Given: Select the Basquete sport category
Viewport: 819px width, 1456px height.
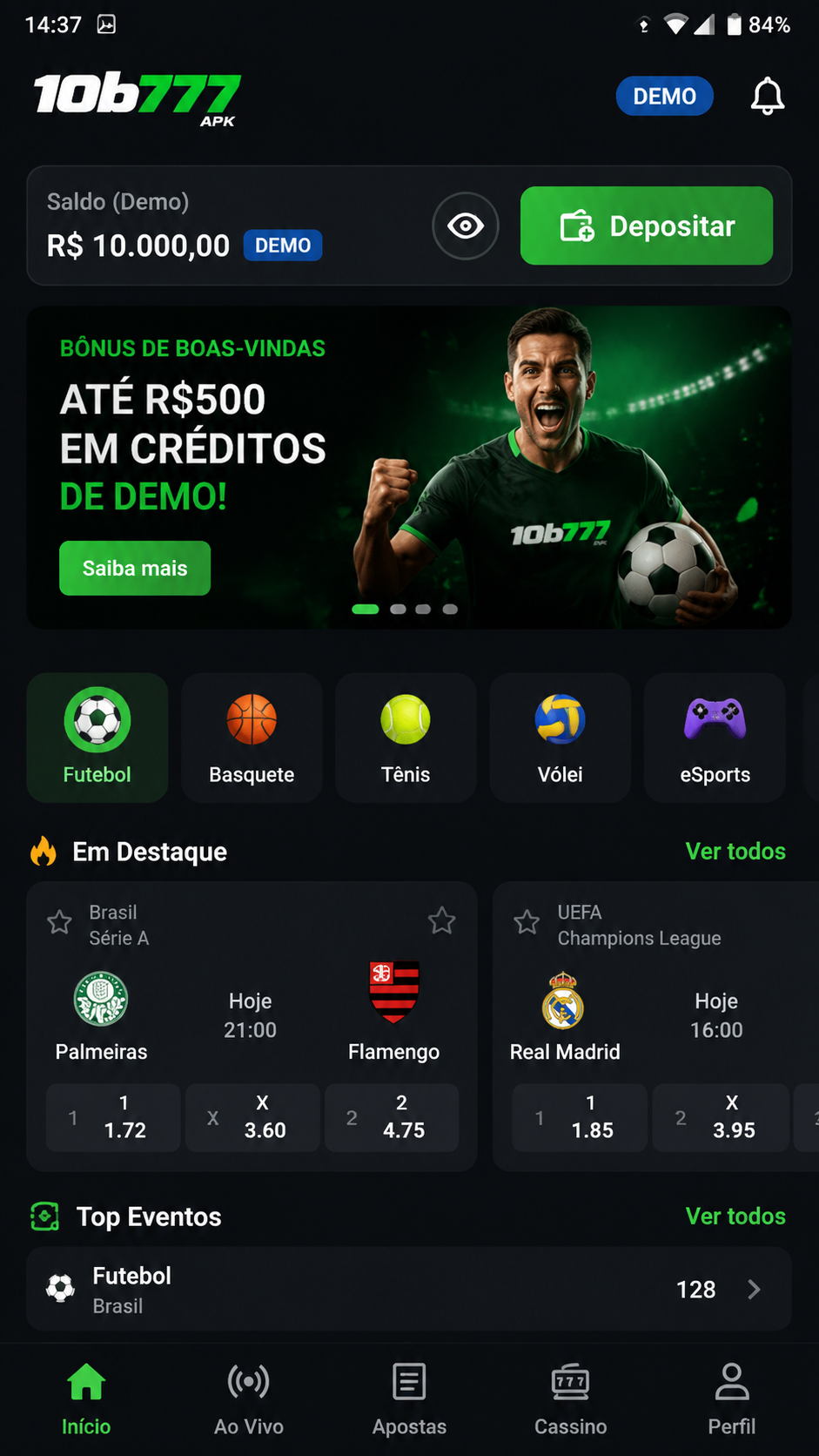Looking at the screenshot, I should [x=252, y=738].
